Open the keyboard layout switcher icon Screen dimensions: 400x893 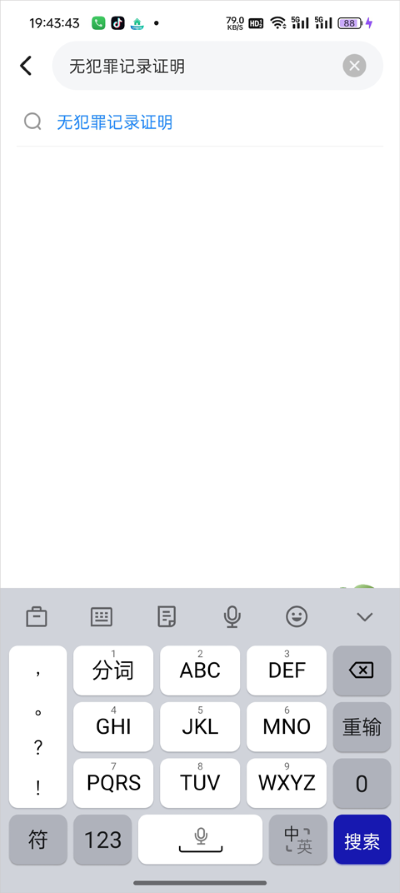coord(102,617)
